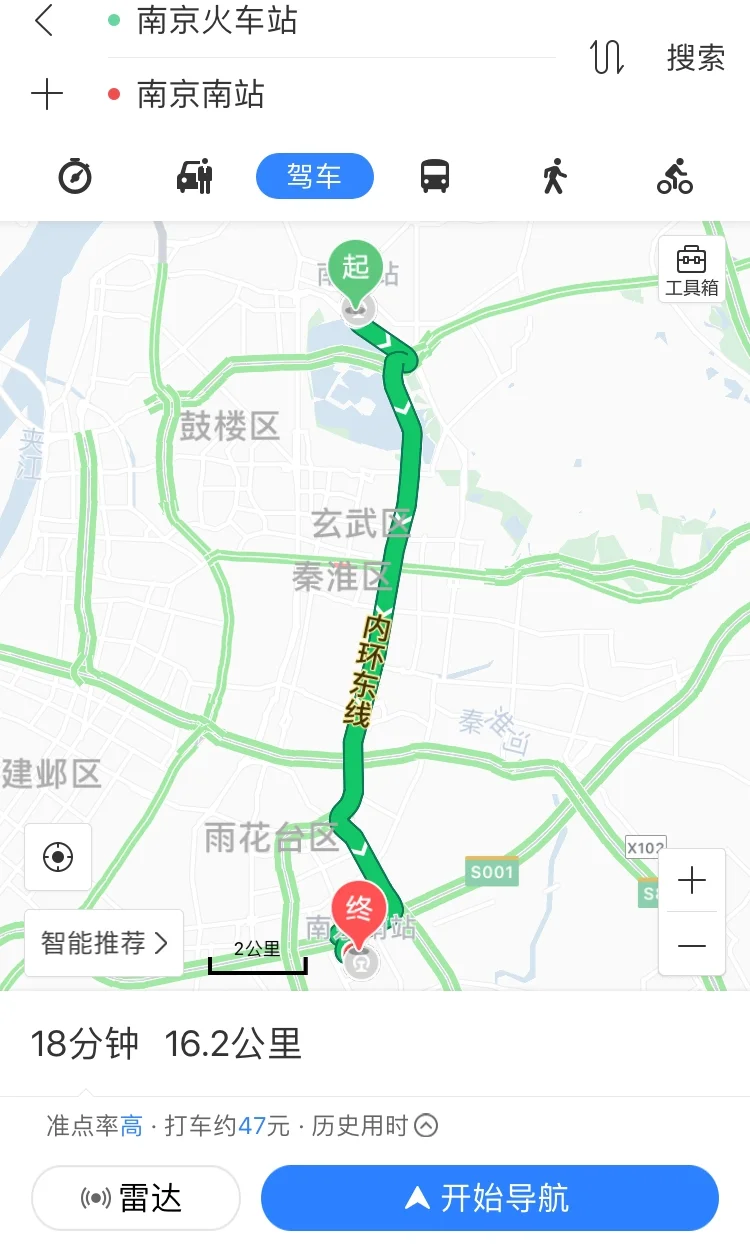
Task: Zoom in with the plus control
Action: (x=691, y=881)
